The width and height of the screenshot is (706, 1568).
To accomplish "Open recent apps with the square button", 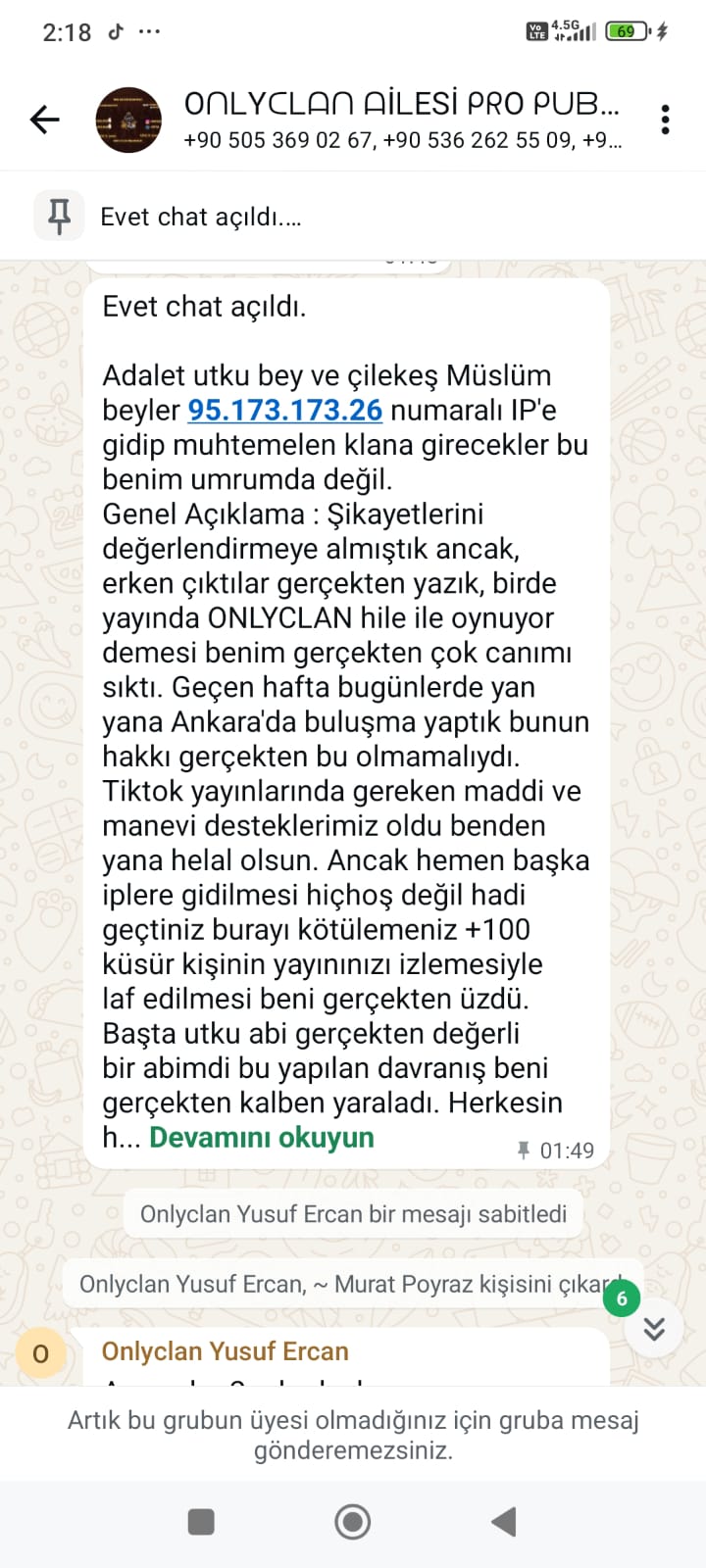I will pyautogui.click(x=201, y=1522).
